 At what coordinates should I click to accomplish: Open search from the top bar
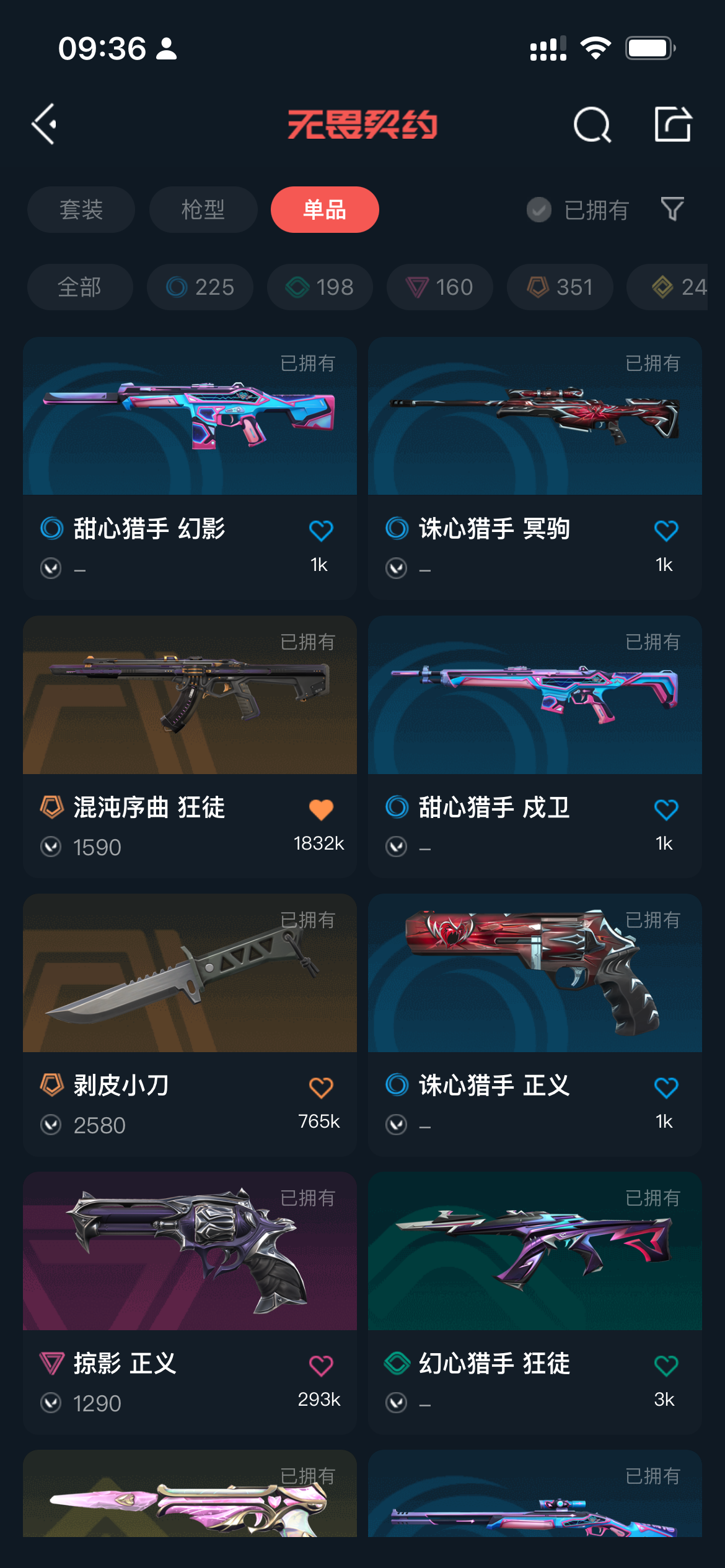(x=592, y=124)
